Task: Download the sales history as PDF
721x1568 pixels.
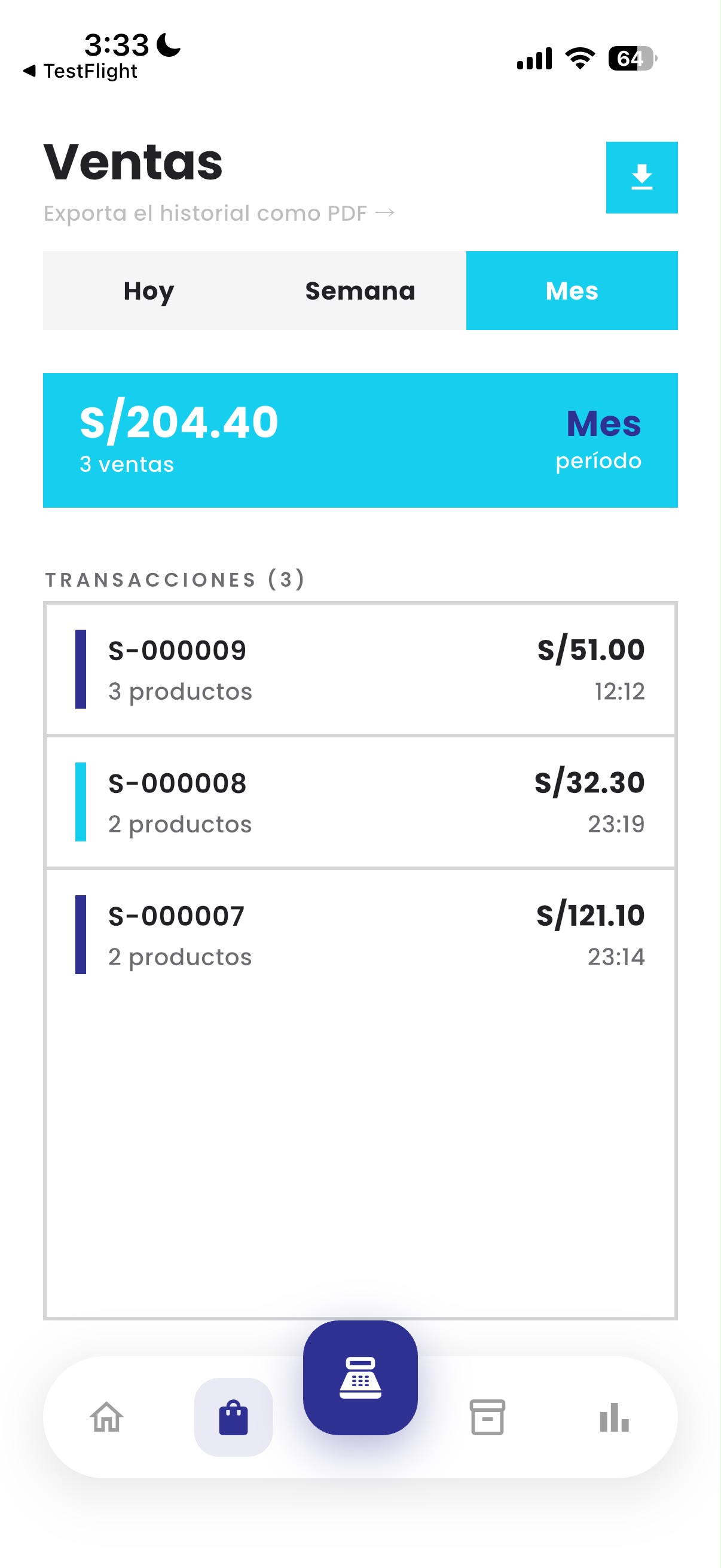Action: (x=641, y=178)
